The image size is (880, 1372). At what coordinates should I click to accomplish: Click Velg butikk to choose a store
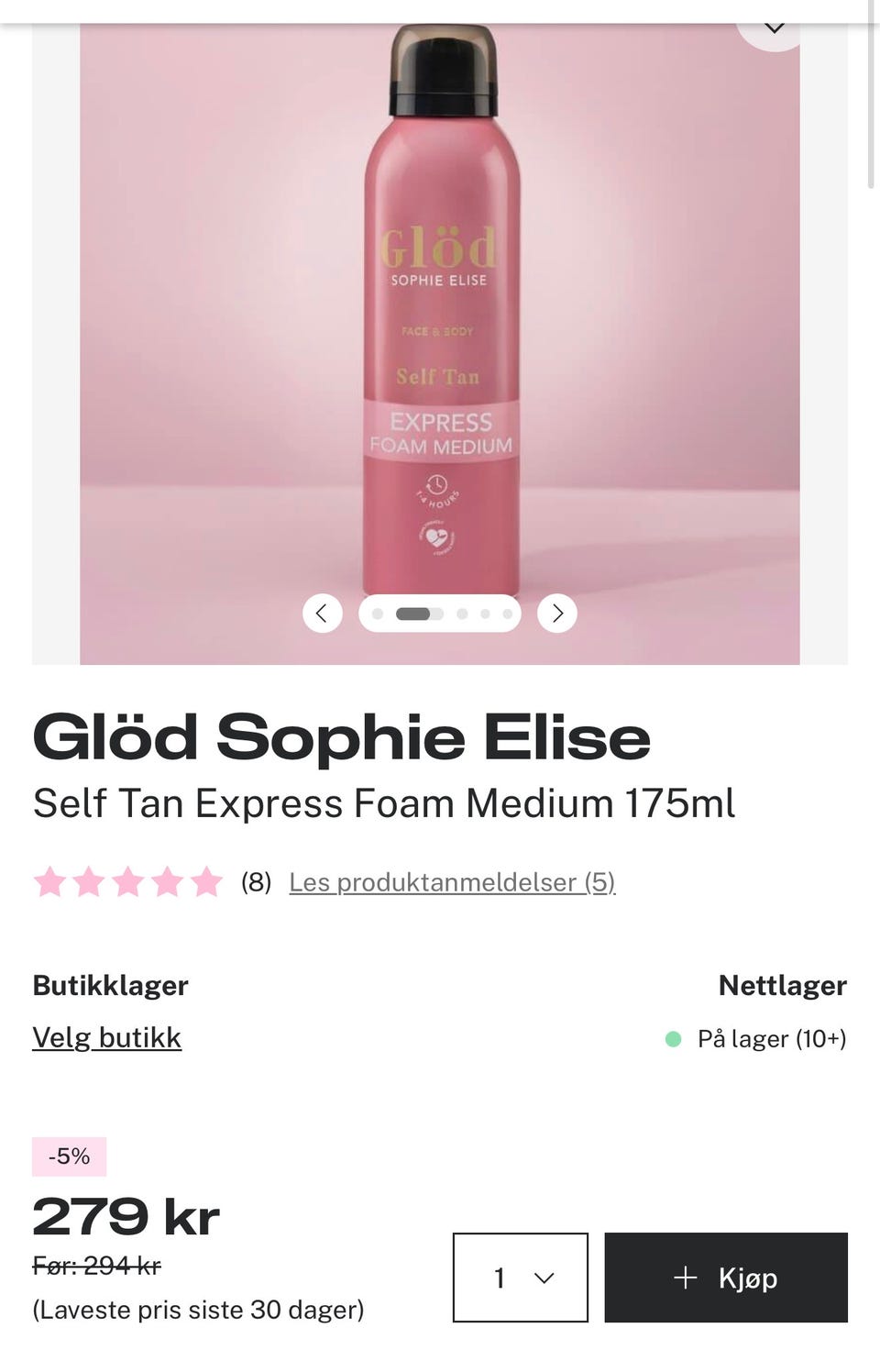106,1037
